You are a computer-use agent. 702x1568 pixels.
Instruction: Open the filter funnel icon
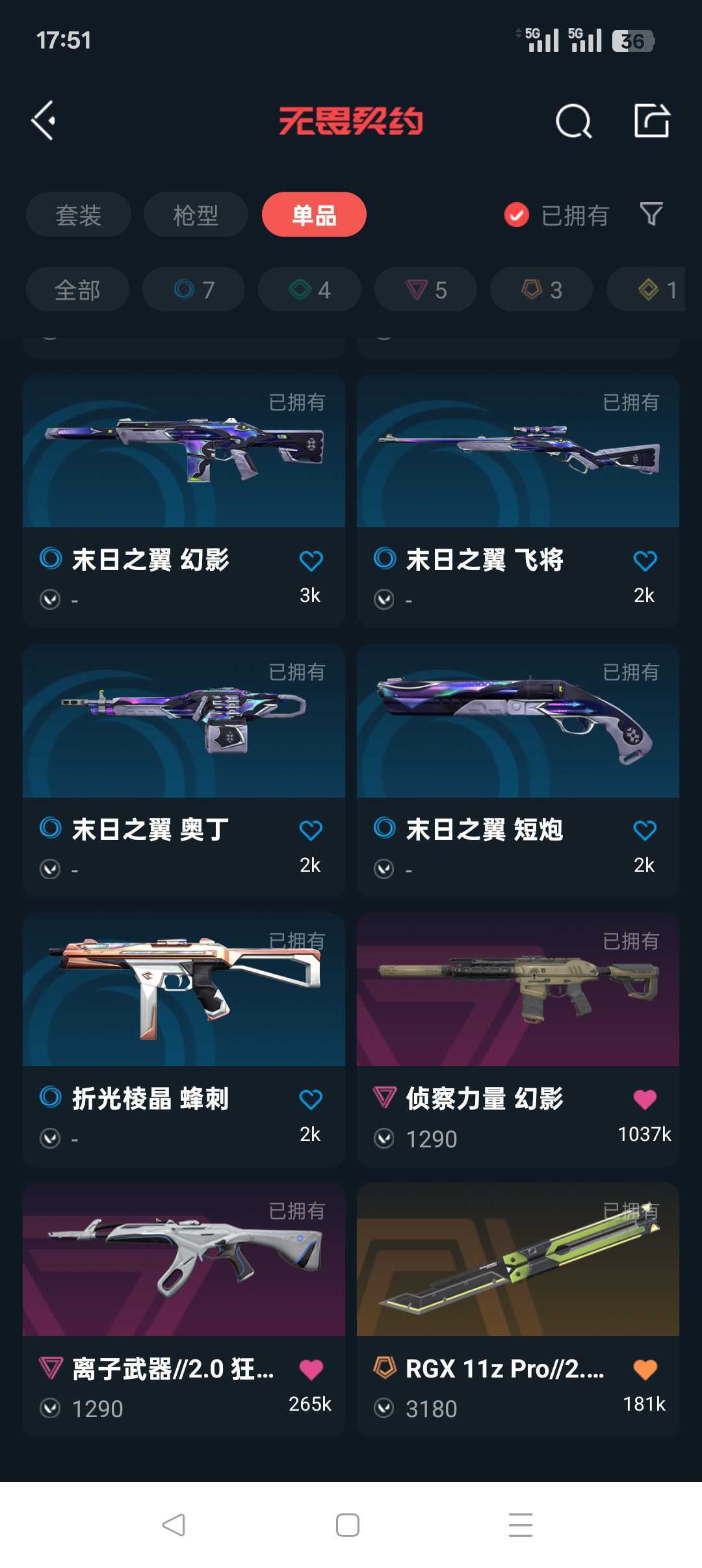pyautogui.click(x=651, y=214)
